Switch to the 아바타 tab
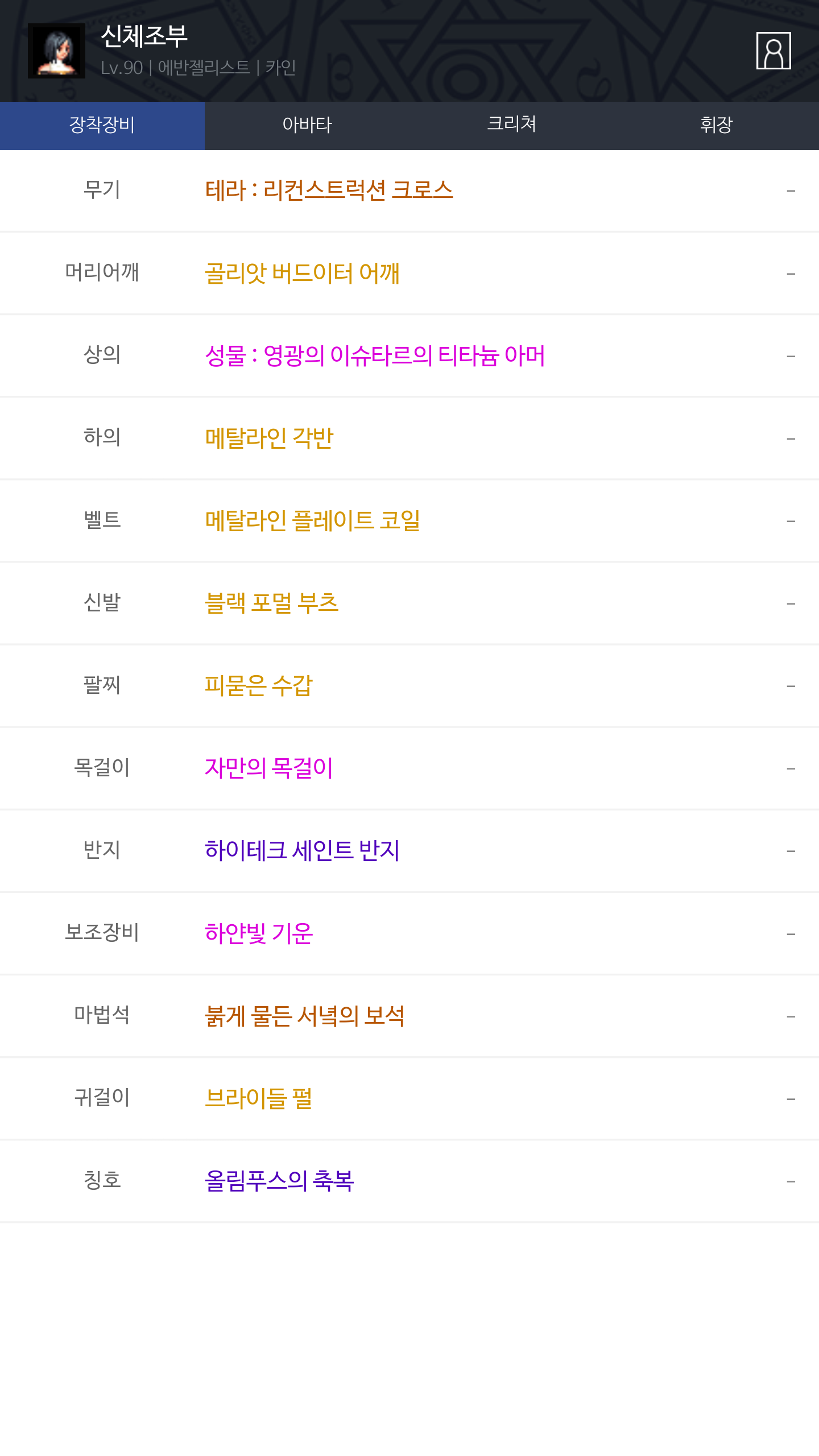 pyautogui.click(x=307, y=126)
